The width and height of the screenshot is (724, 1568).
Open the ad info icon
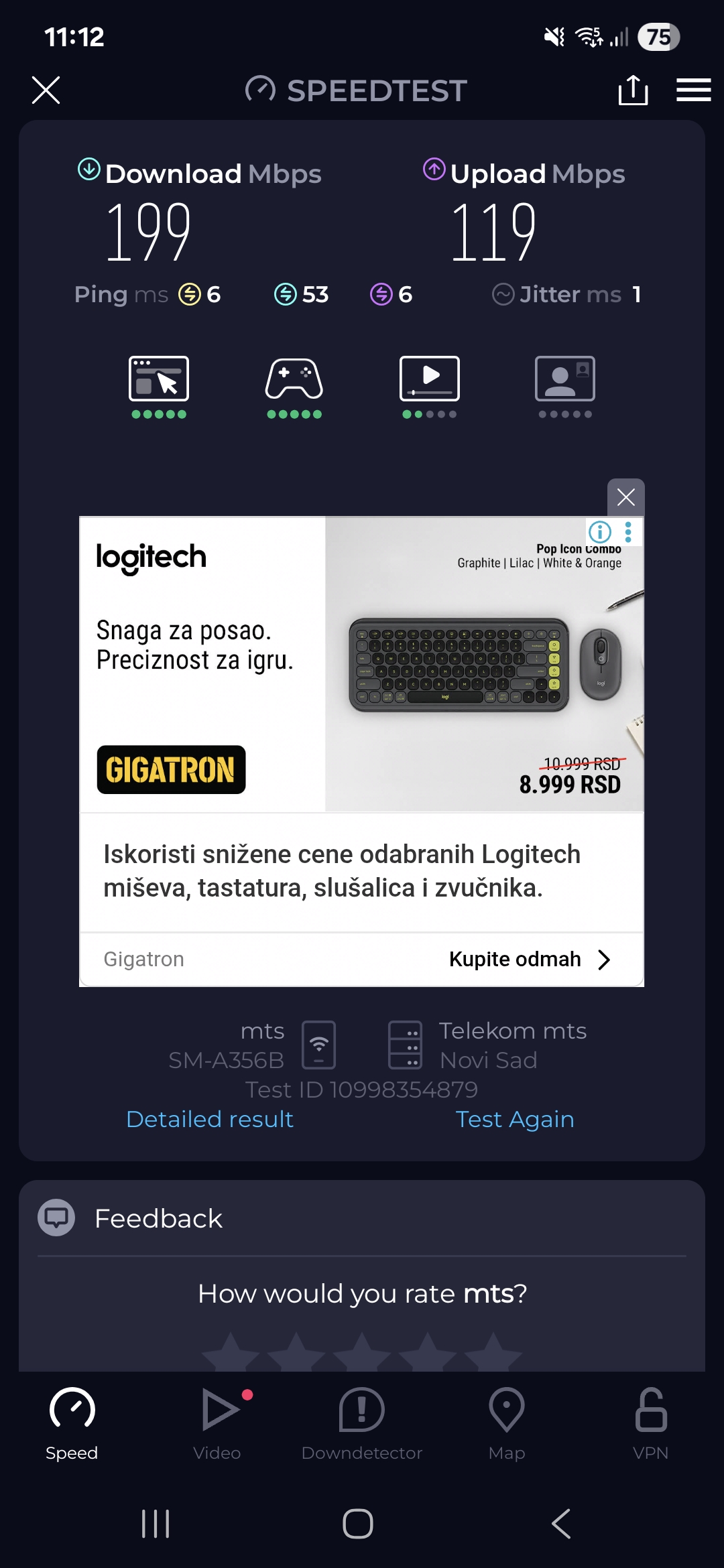600,532
